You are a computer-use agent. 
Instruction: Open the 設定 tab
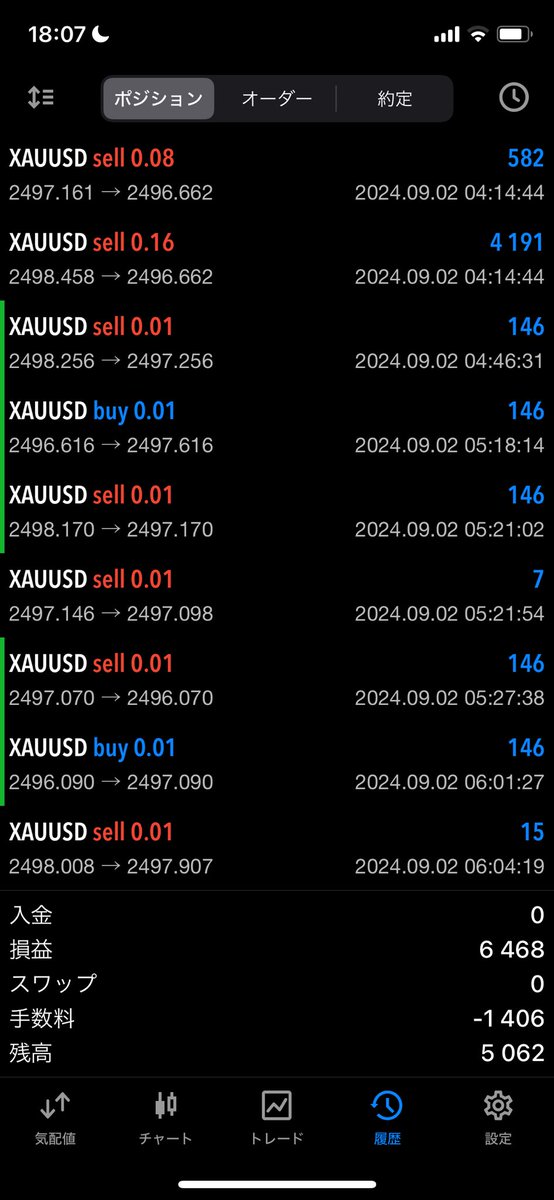[498, 1117]
